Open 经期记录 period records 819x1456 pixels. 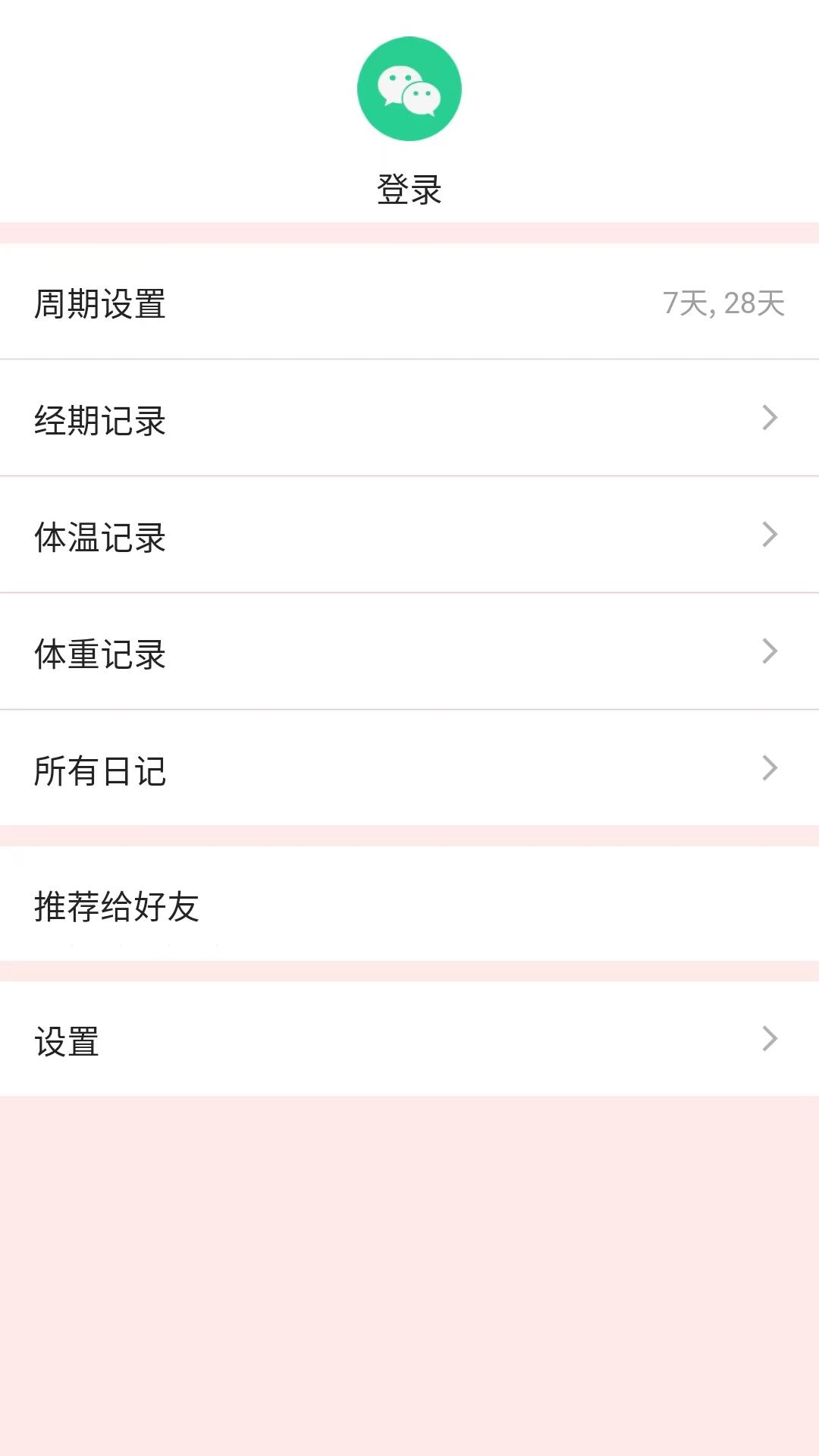coord(409,419)
